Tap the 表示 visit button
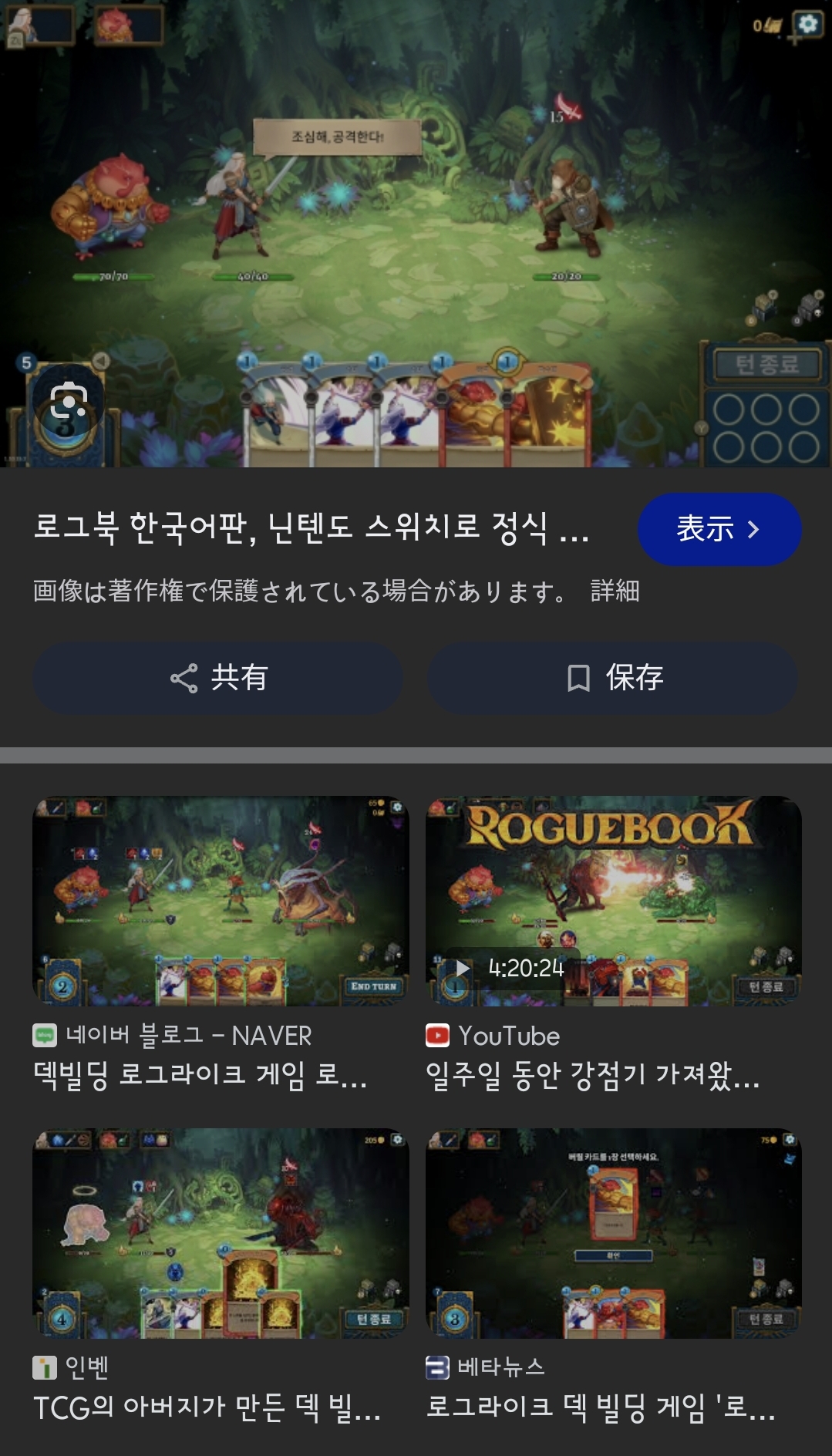 coord(719,529)
